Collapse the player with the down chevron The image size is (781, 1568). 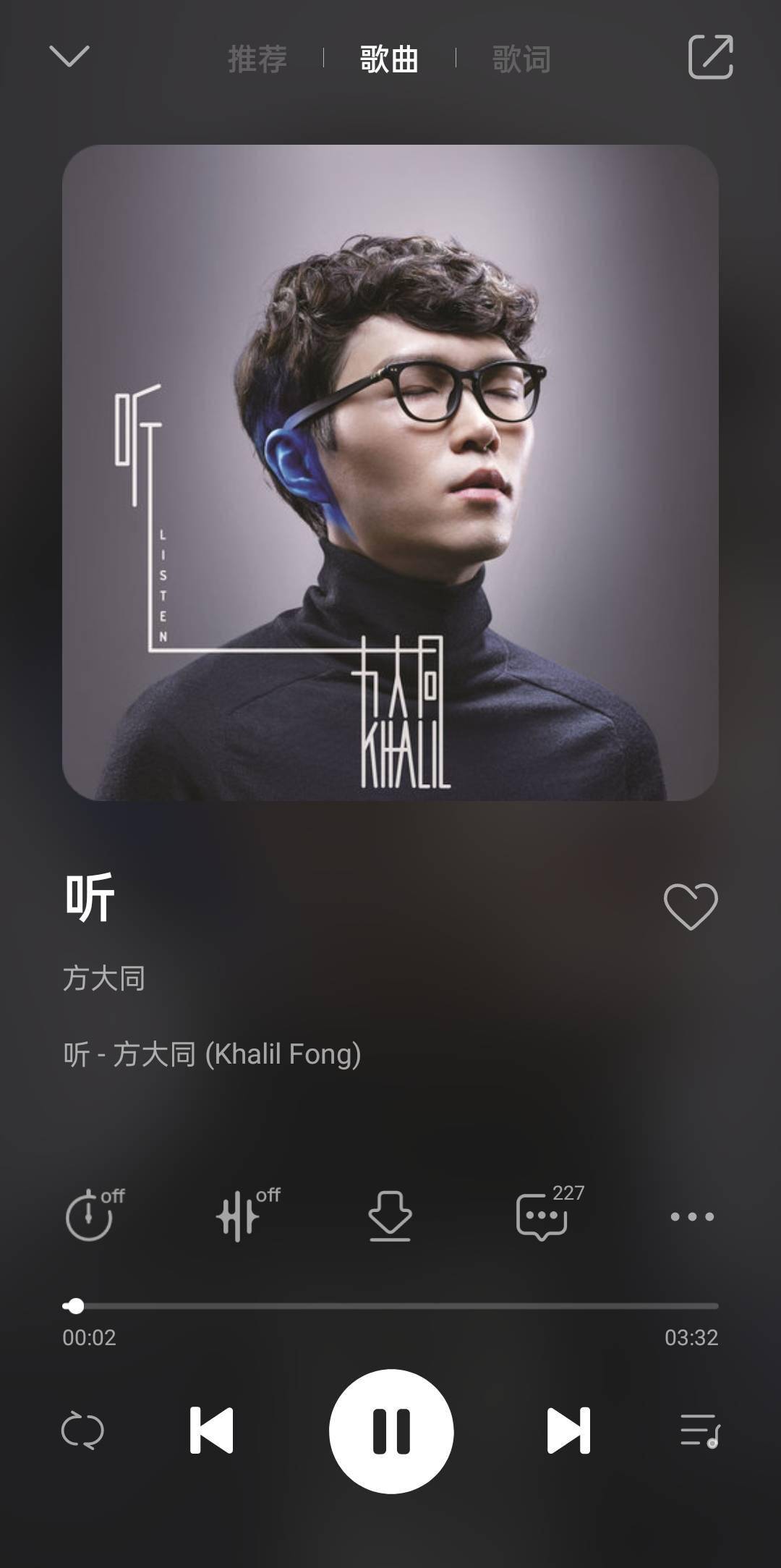[69, 58]
